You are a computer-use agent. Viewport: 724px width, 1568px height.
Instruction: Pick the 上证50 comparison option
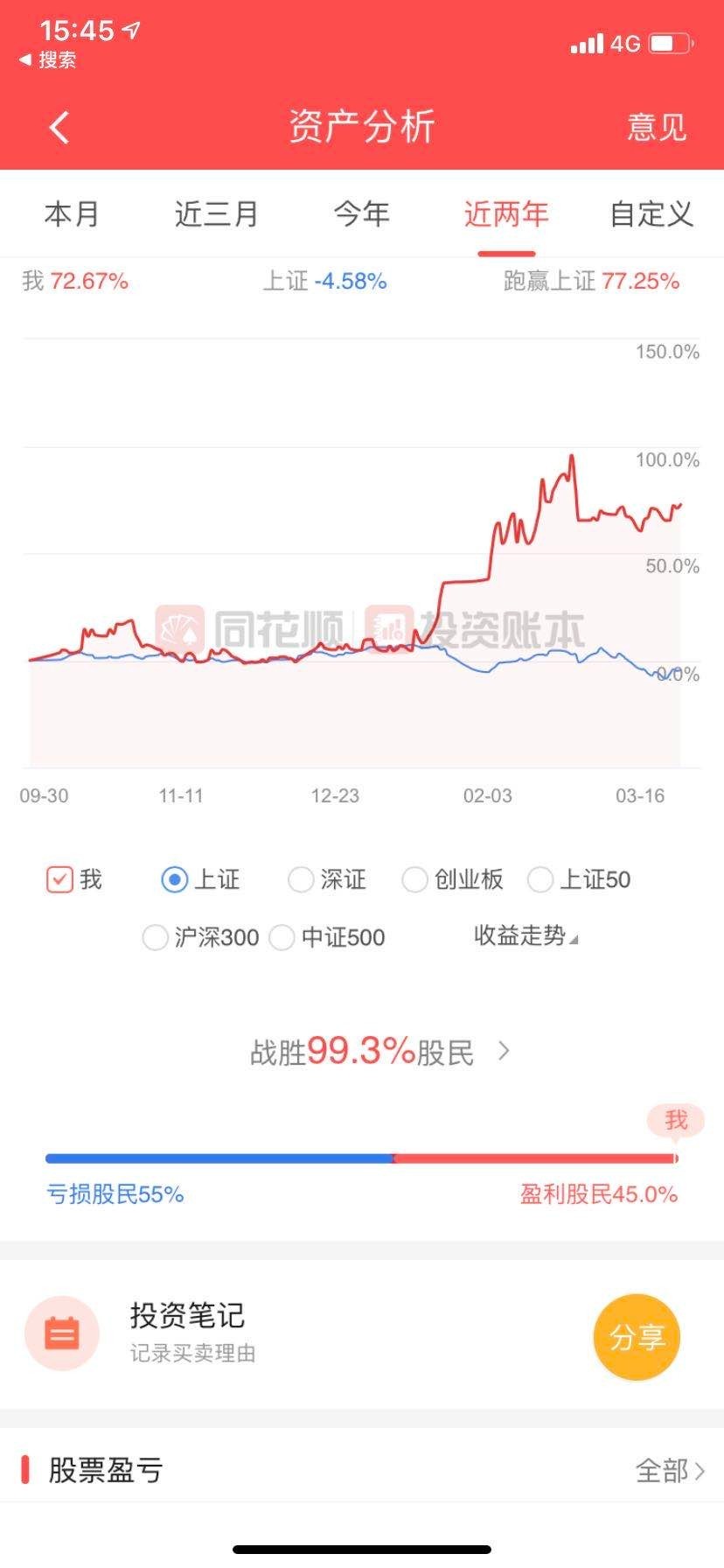(540, 879)
